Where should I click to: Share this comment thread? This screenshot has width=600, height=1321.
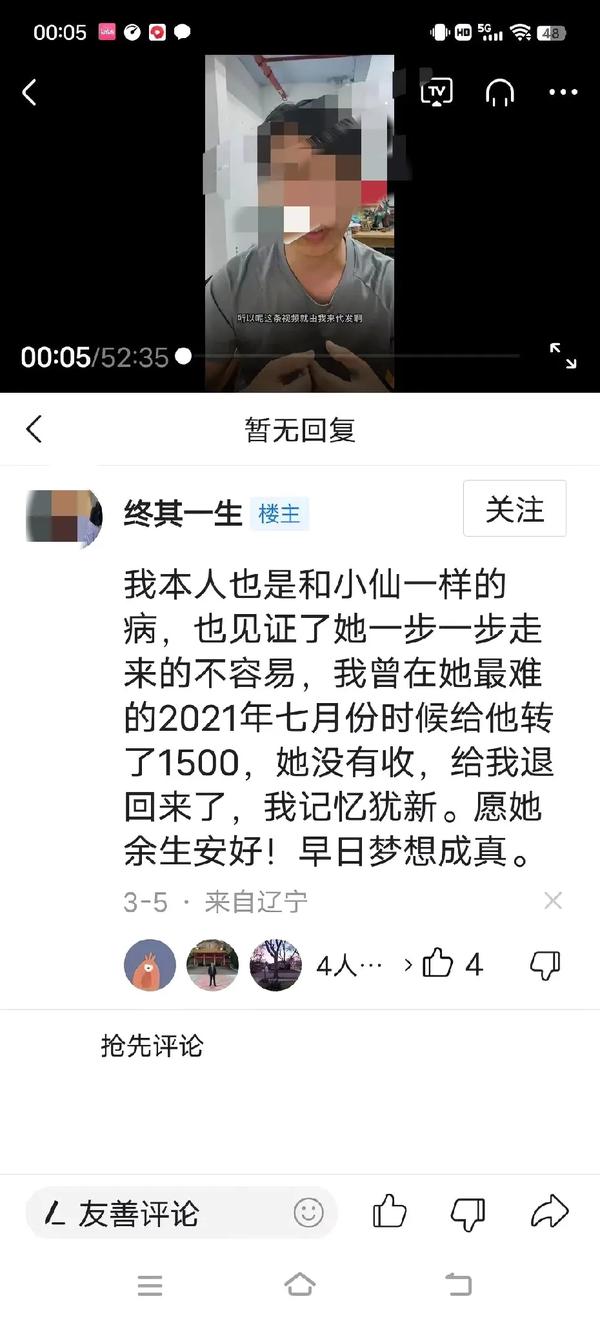pyautogui.click(x=549, y=1213)
